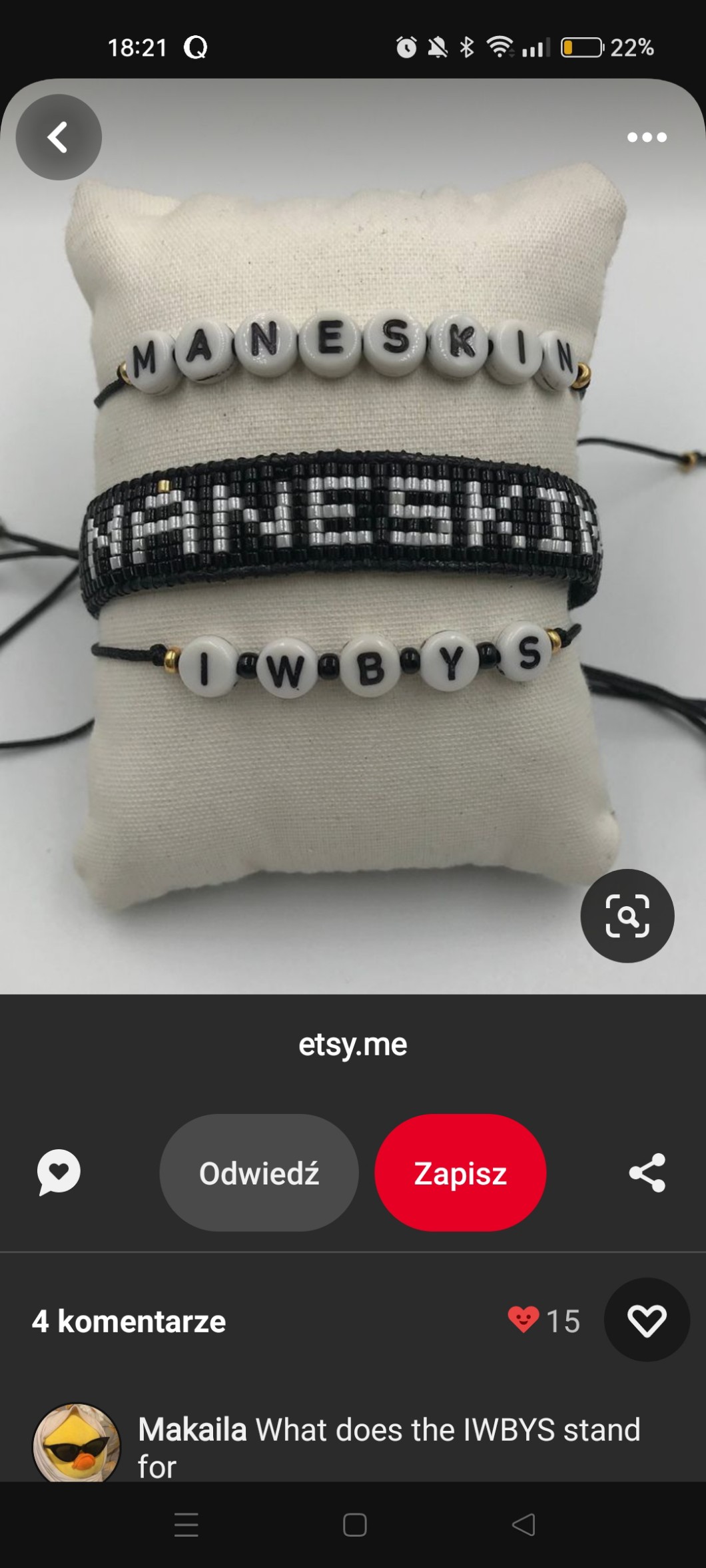The width and height of the screenshot is (706, 1568).
Task: Open the comment bubble with heart
Action: coord(59,1173)
